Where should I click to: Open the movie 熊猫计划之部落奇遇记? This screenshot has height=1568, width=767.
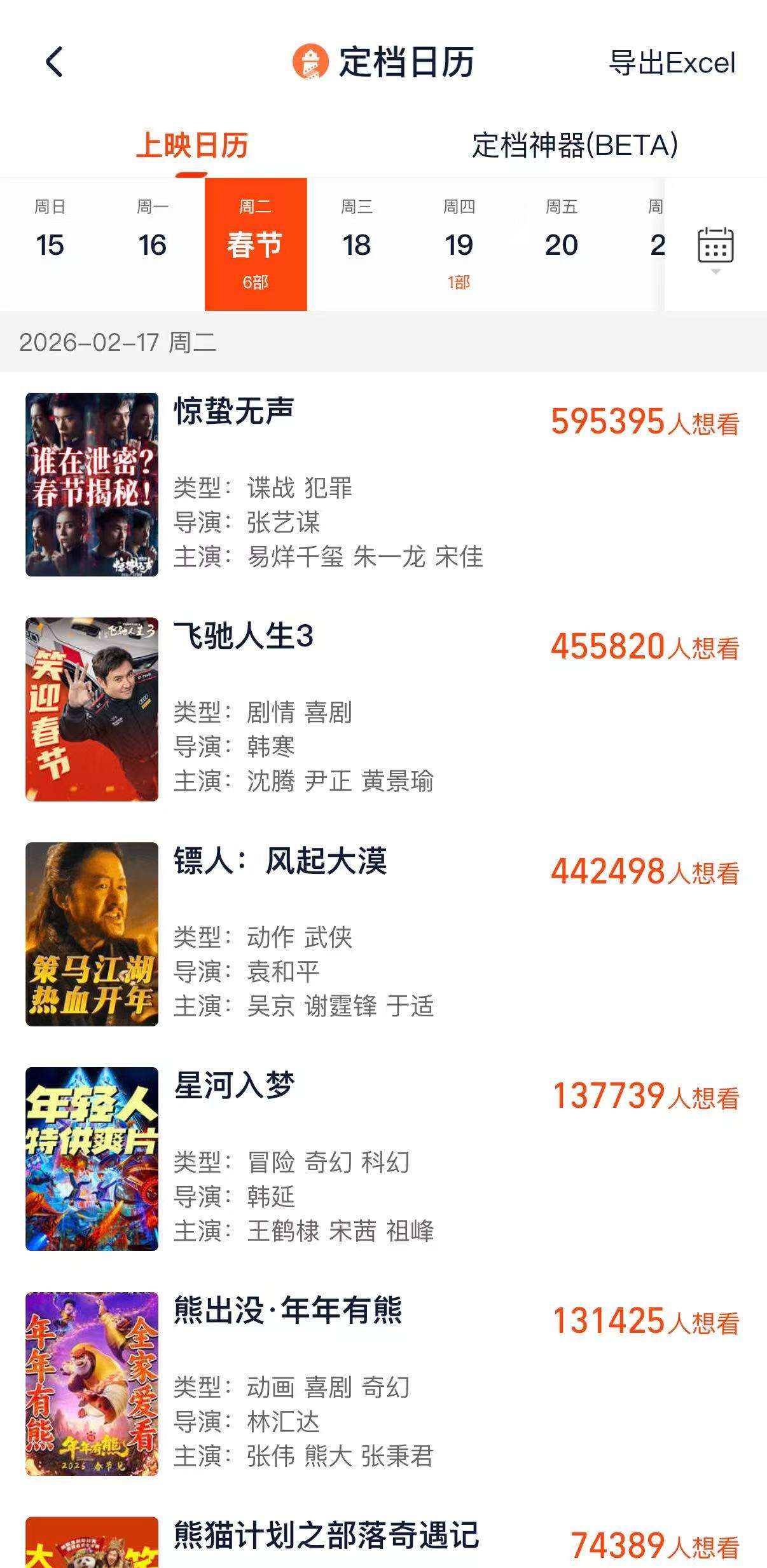pos(326,1536)
